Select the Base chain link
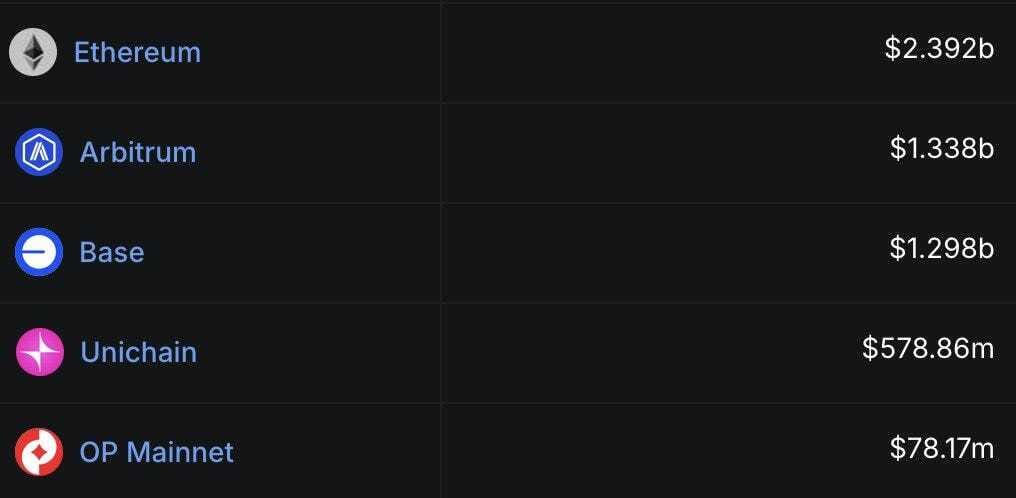 pyautogui.click(x=112, y=252)
